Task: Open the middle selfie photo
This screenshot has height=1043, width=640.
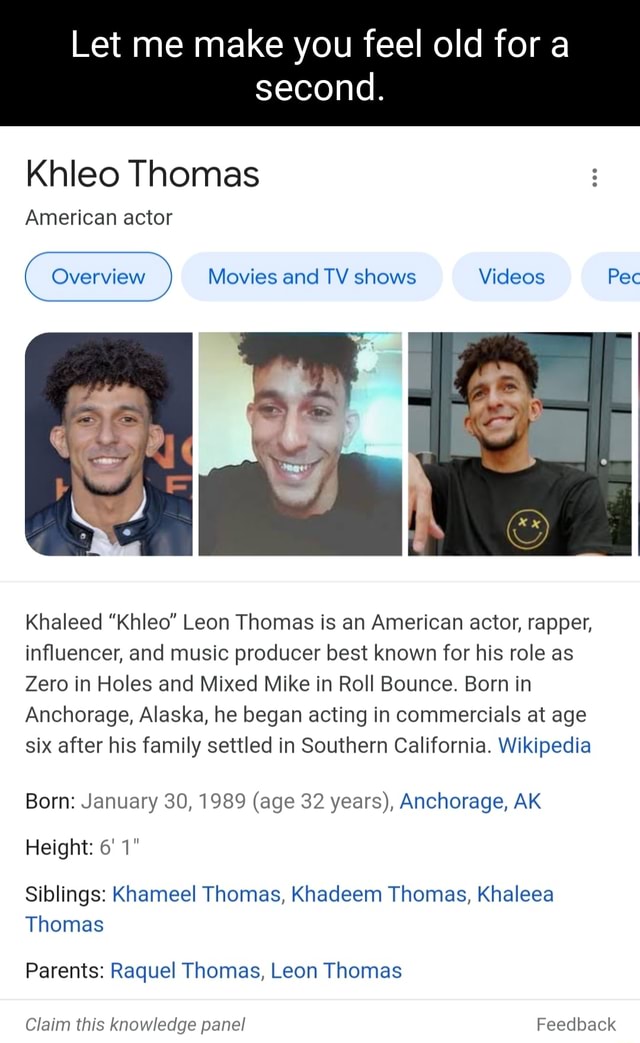Action: [300, 444]
